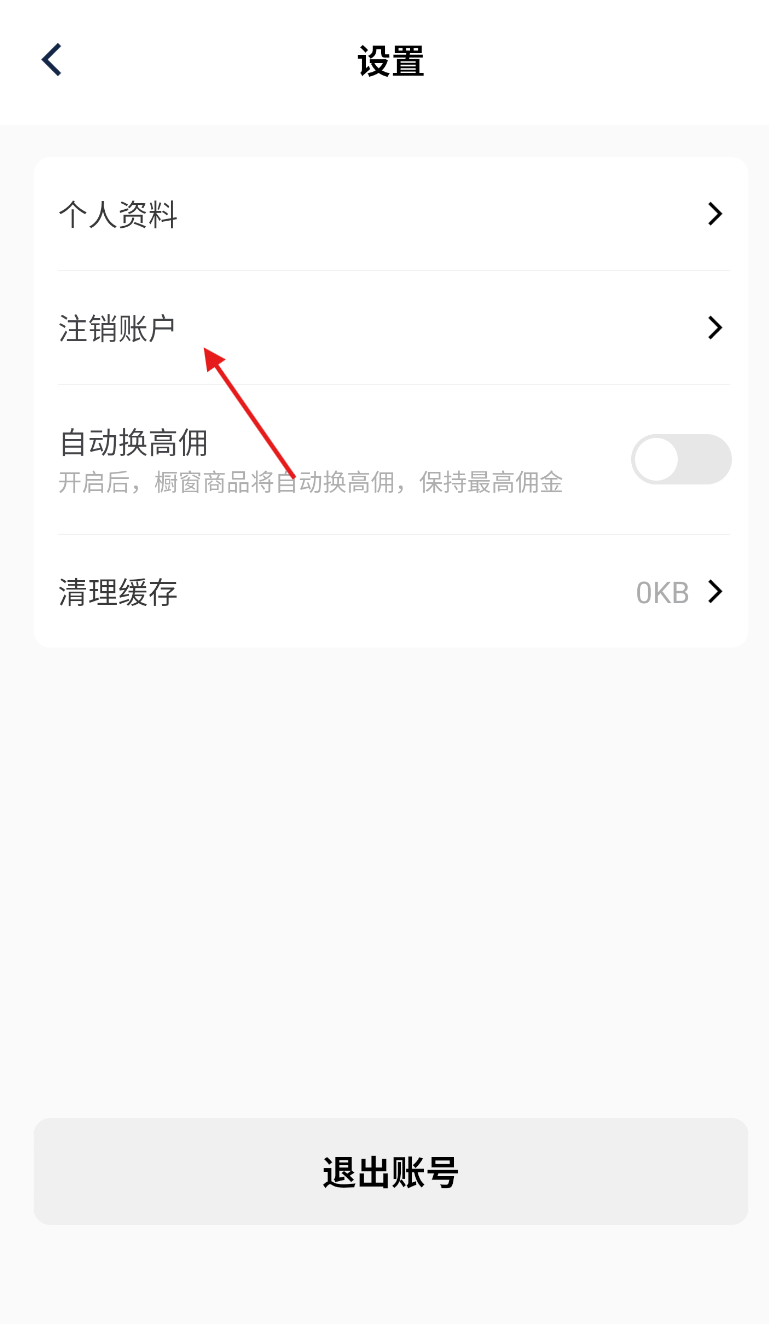
Task: Tap the 退出账号 button
Action: click(x=390, y=1171)
